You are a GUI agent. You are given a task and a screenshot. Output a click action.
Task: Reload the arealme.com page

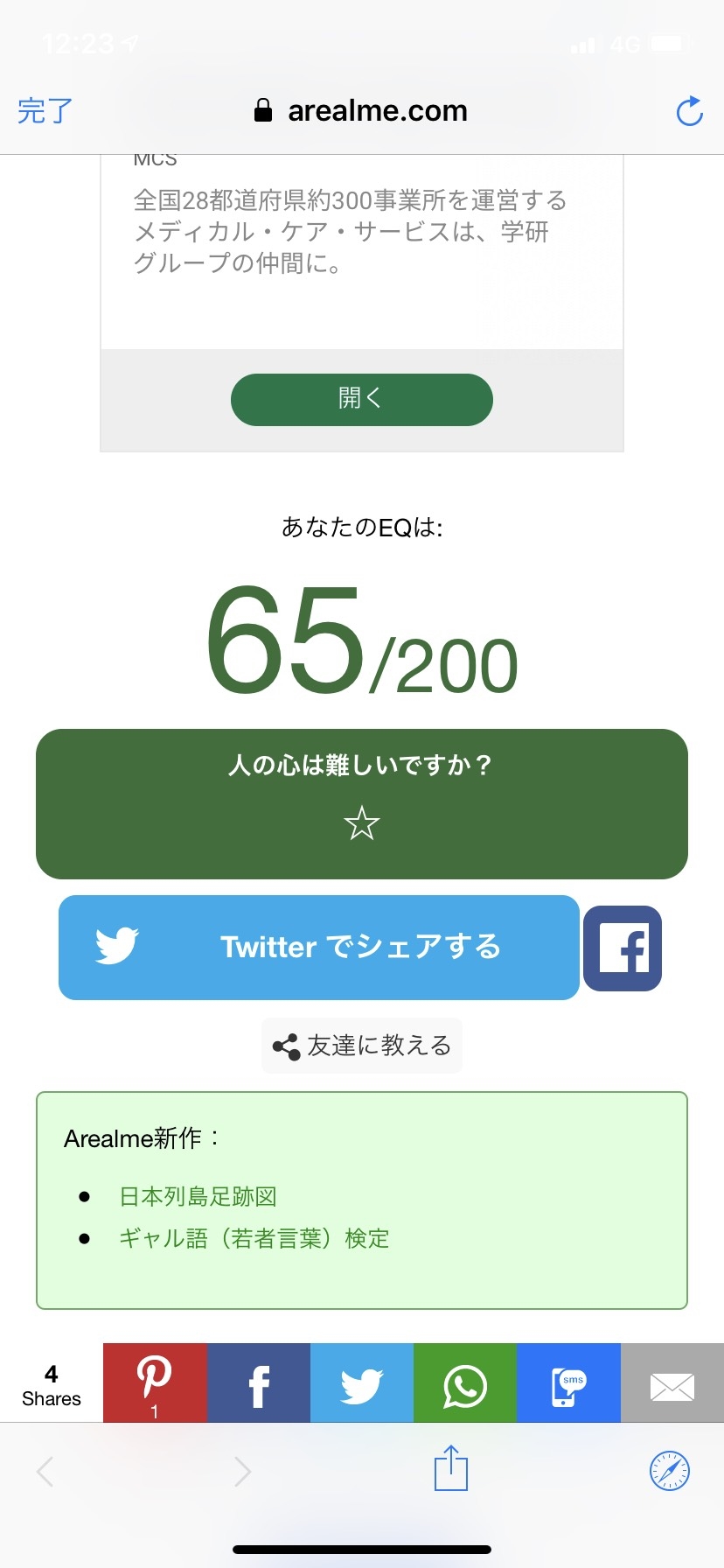click(x=689, y=111)
